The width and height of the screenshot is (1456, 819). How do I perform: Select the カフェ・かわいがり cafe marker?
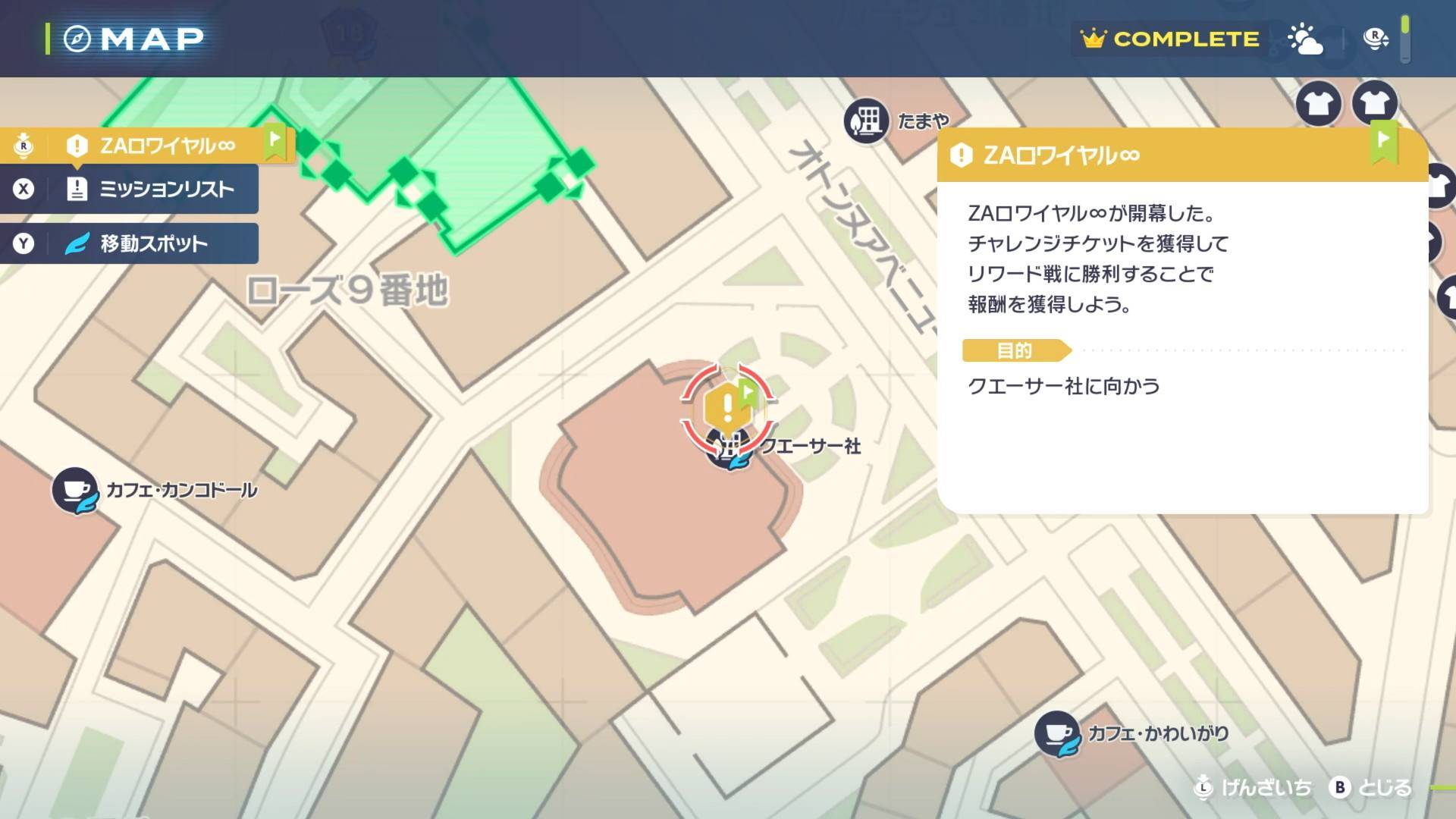(x=1056, y=733)
